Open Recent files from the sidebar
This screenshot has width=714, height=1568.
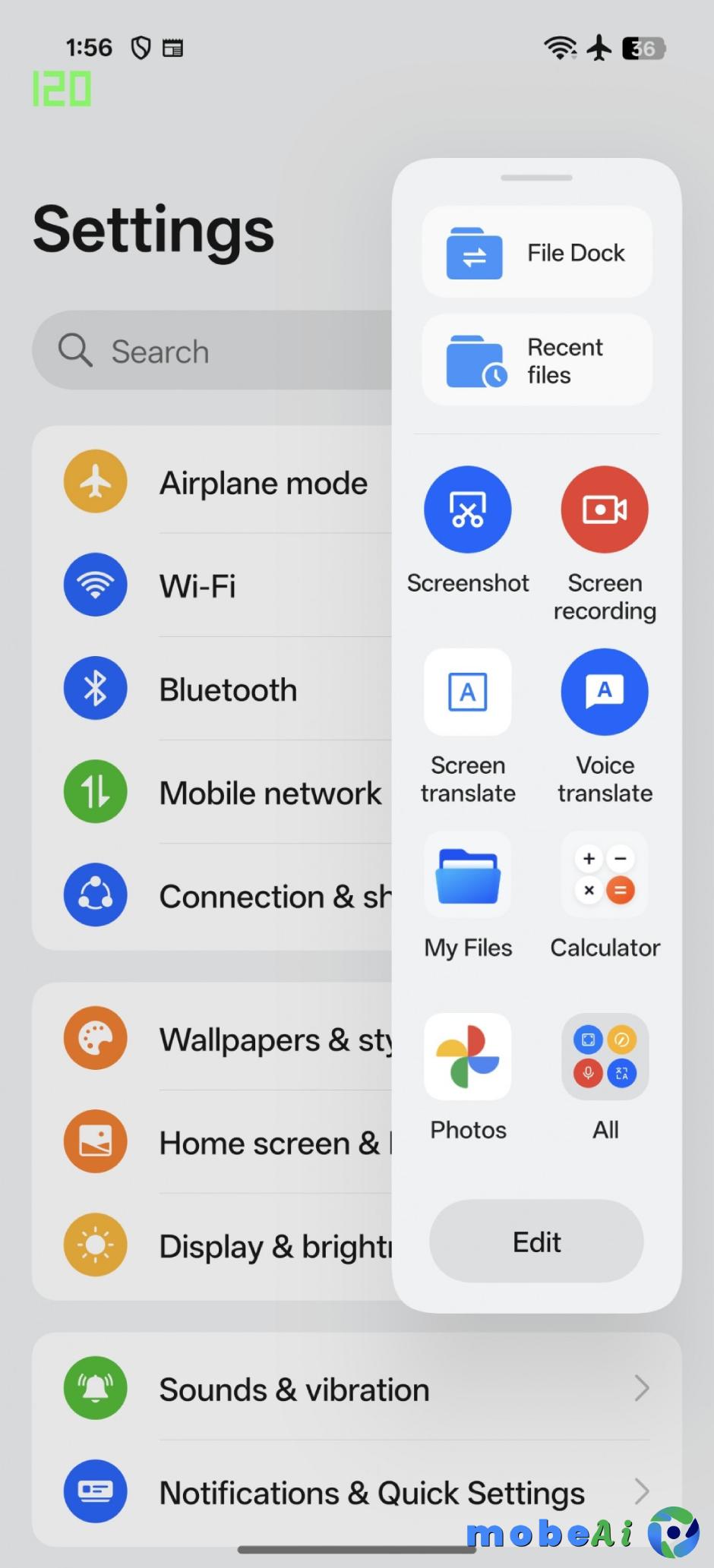pyautogui.click(x=537, y=361)
